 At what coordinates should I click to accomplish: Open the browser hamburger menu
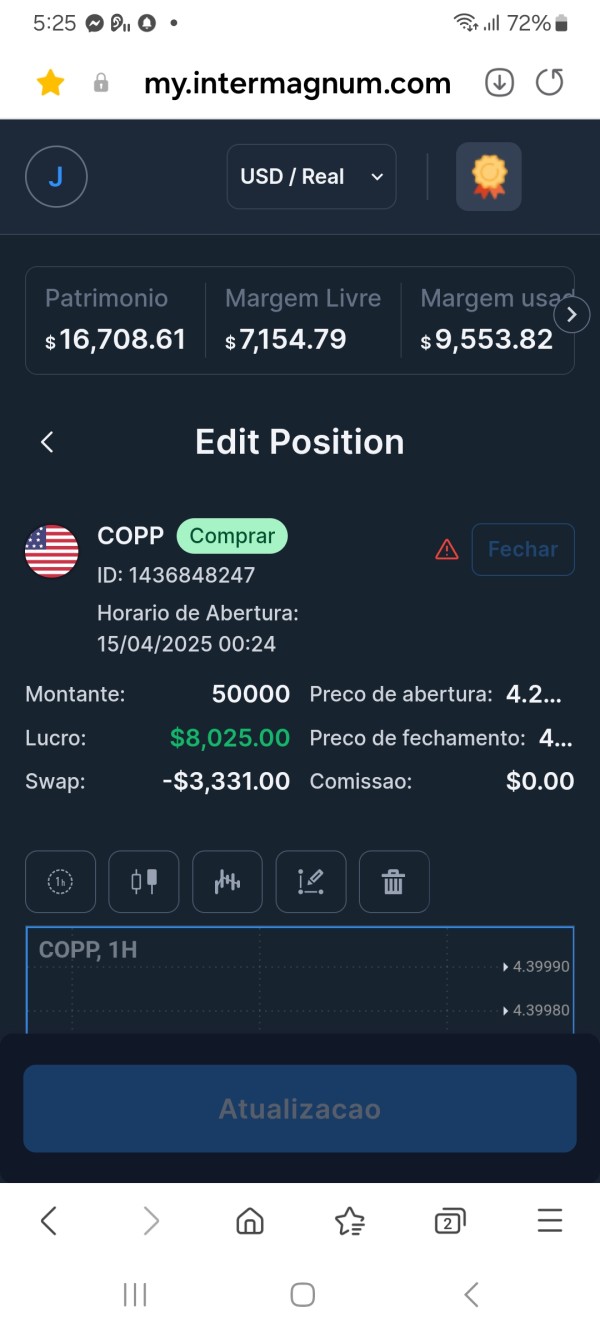pos(550,1221)
